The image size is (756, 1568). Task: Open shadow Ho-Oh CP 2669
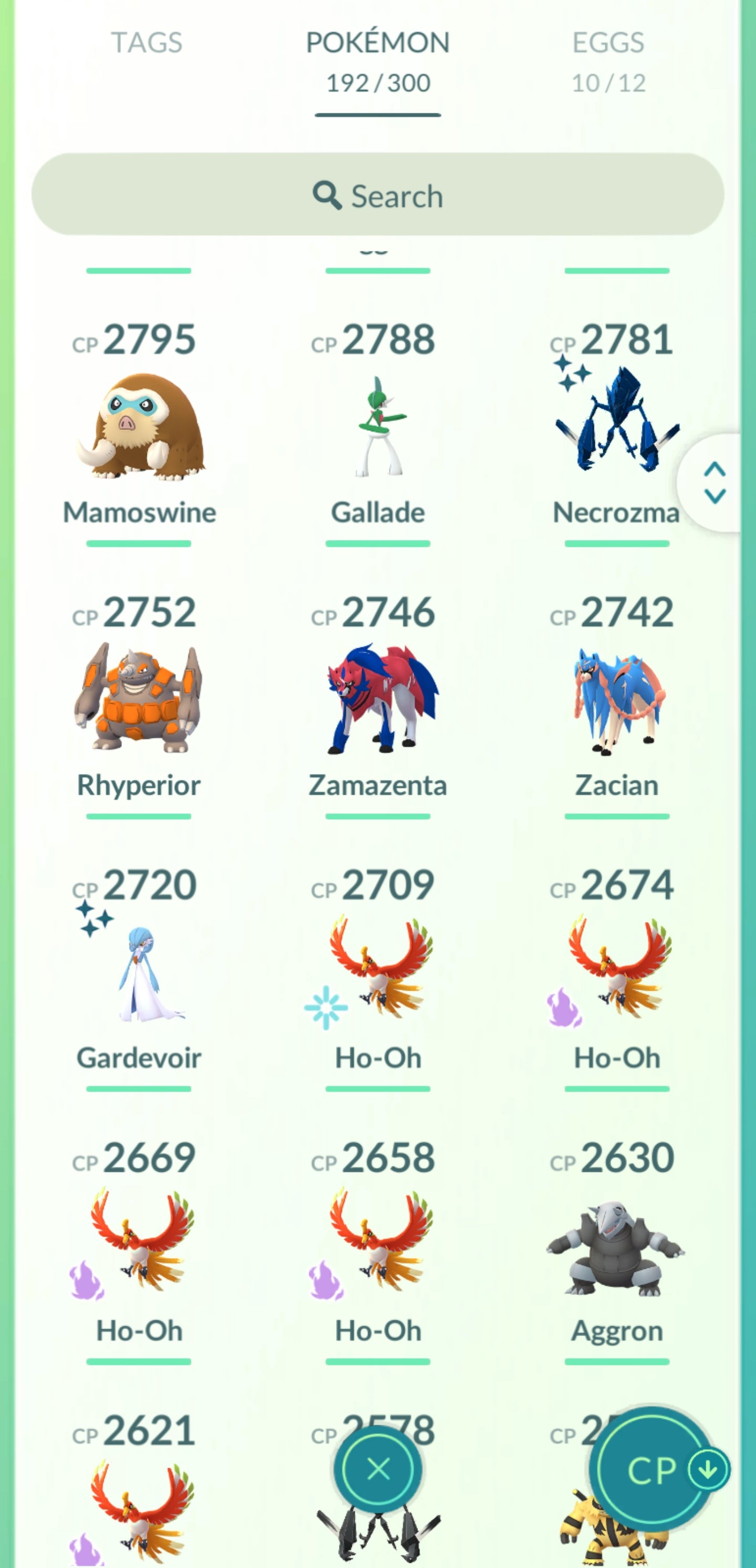click(139, 1244)
